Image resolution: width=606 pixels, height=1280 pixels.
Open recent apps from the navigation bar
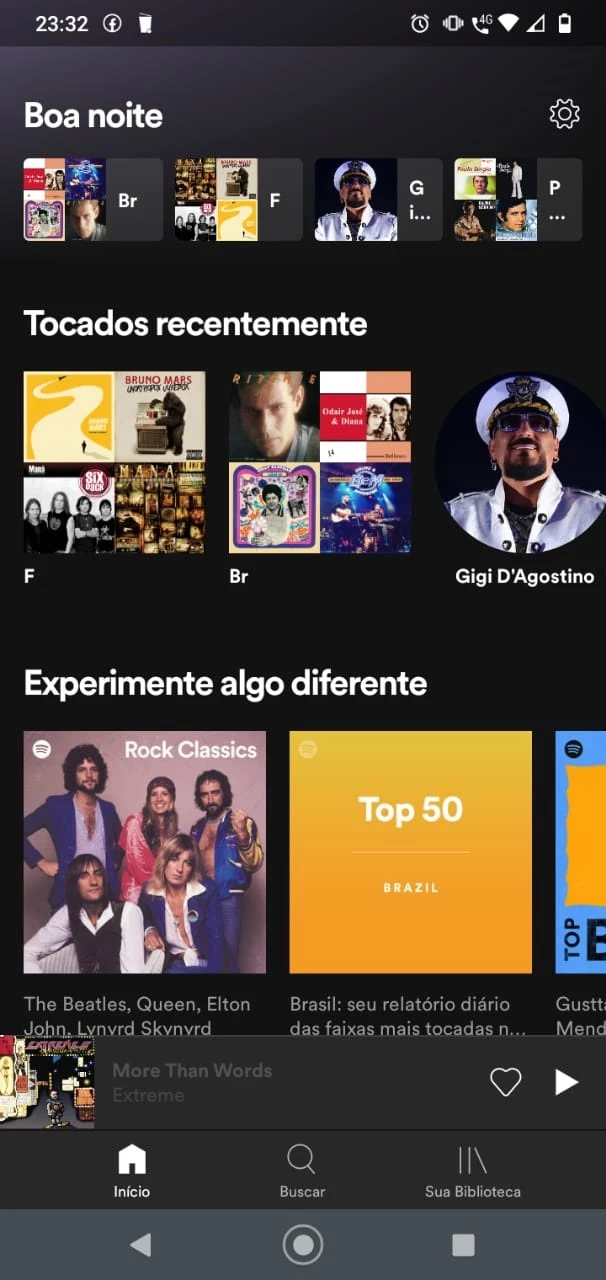click(x=463, y=1244)
